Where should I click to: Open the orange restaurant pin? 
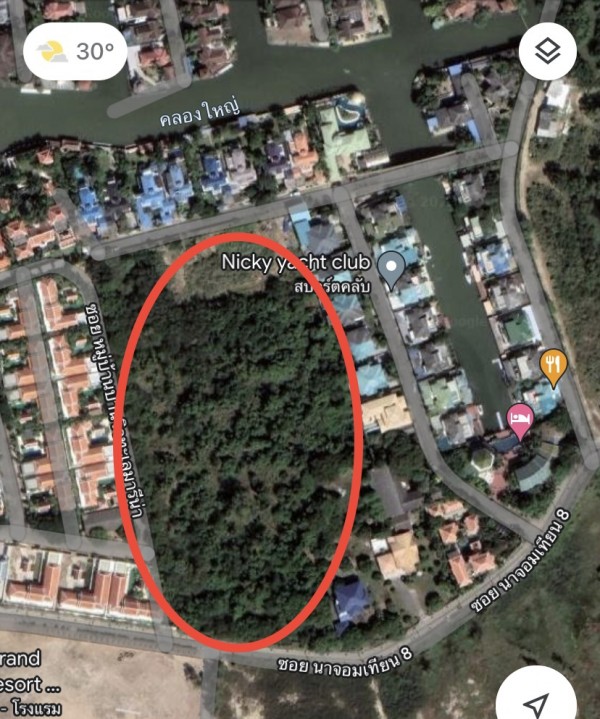point(552,365)
